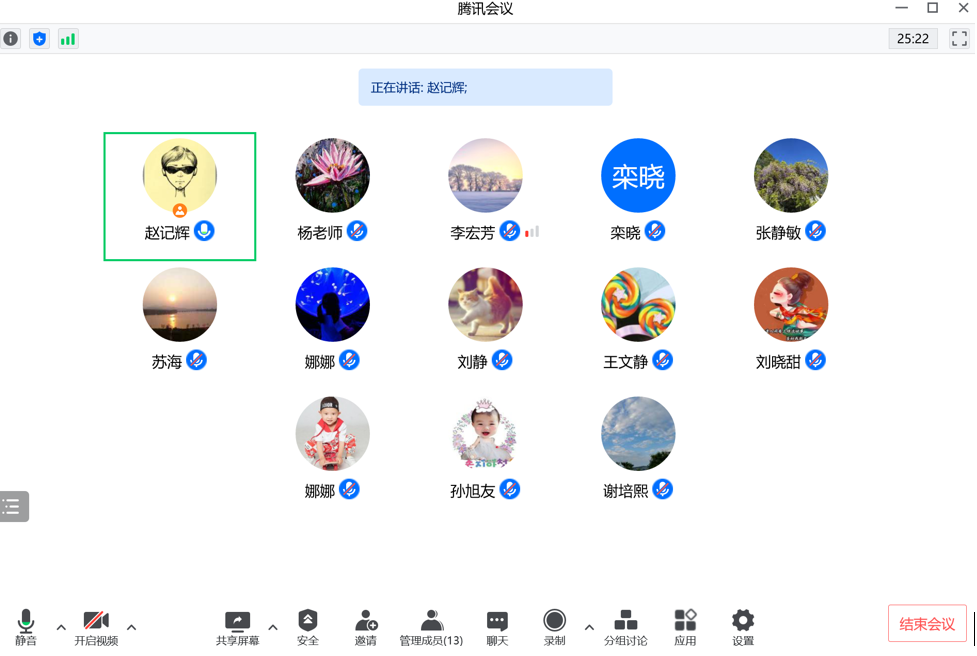Start recording with 录制
The image size is (977, 656).
pos(555,627)
